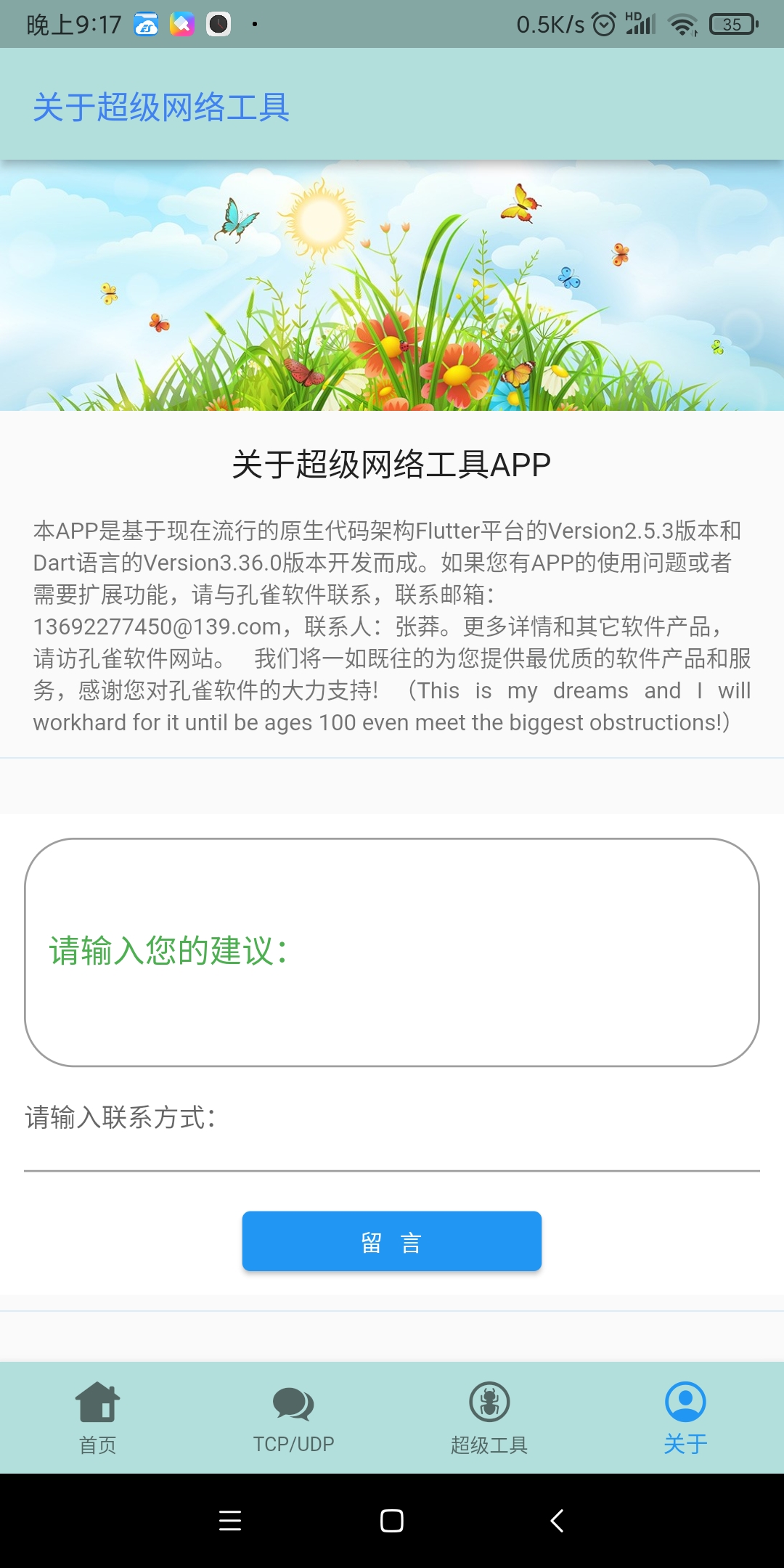Open recent apps from the navigation bar
The height and width of the screenshot is (1568, 784).
(x=229, y=1521)
